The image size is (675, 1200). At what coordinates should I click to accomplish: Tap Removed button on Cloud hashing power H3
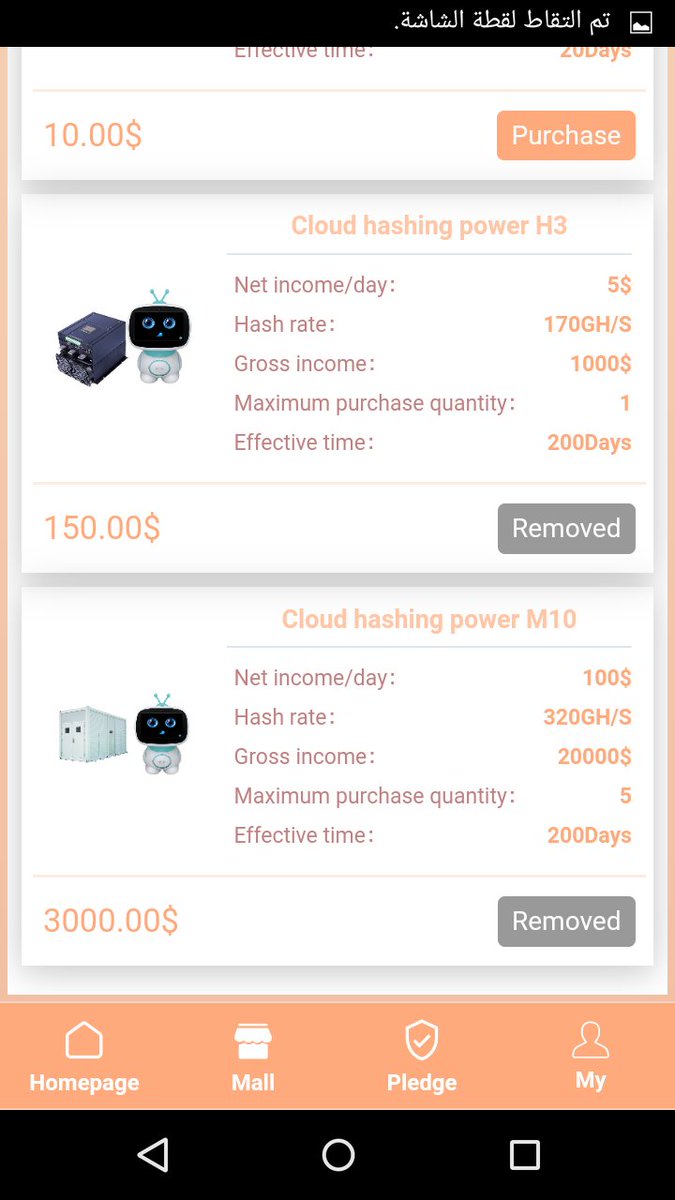tap(566, 528)
